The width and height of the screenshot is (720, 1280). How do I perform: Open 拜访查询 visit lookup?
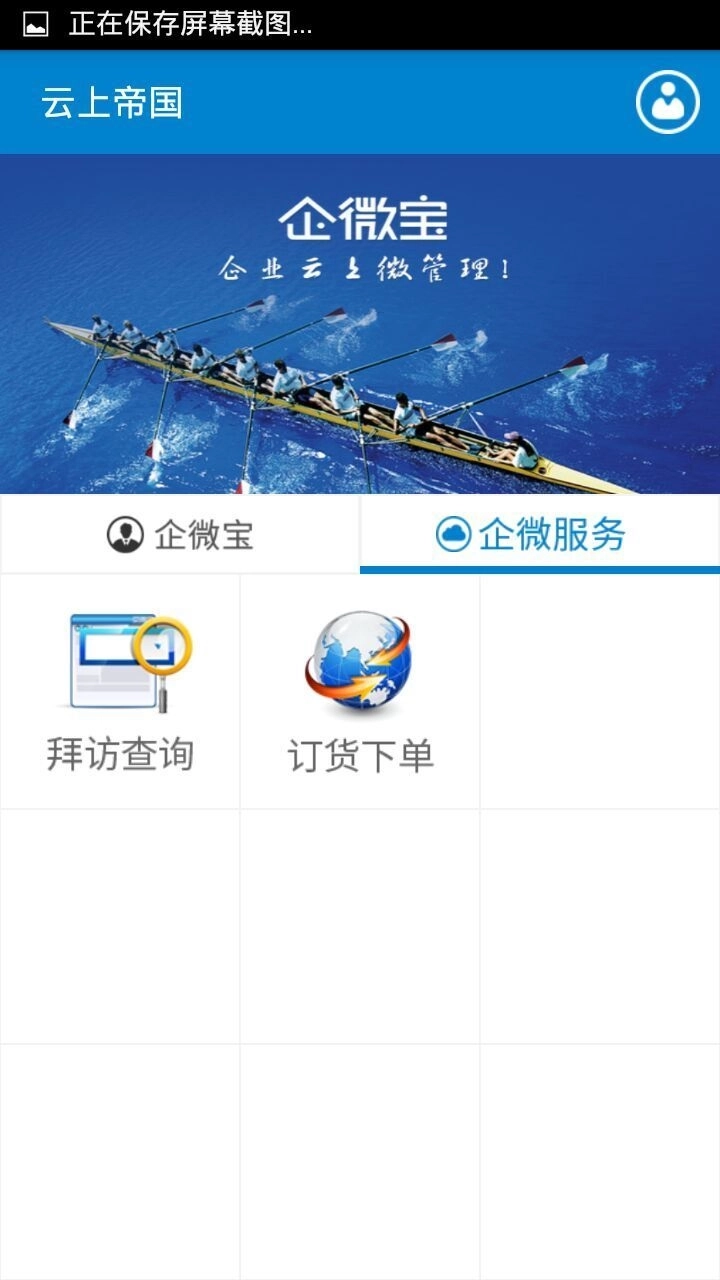coord(120,692)
